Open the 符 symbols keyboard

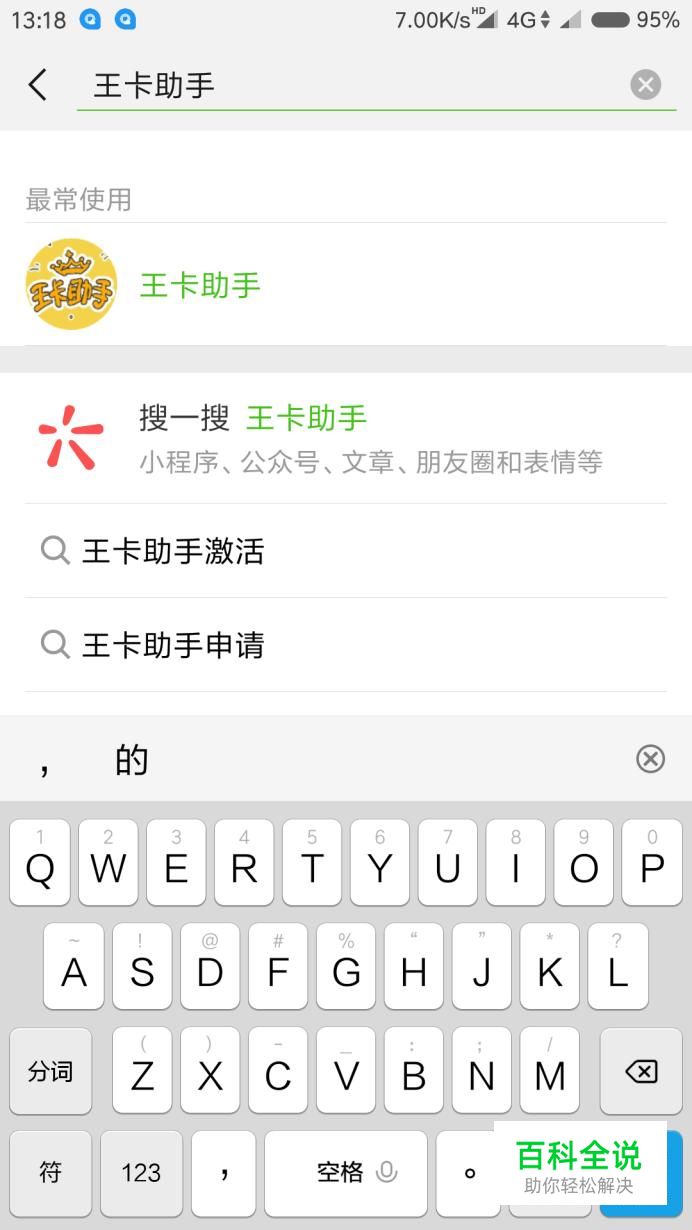pos(50,1172)
